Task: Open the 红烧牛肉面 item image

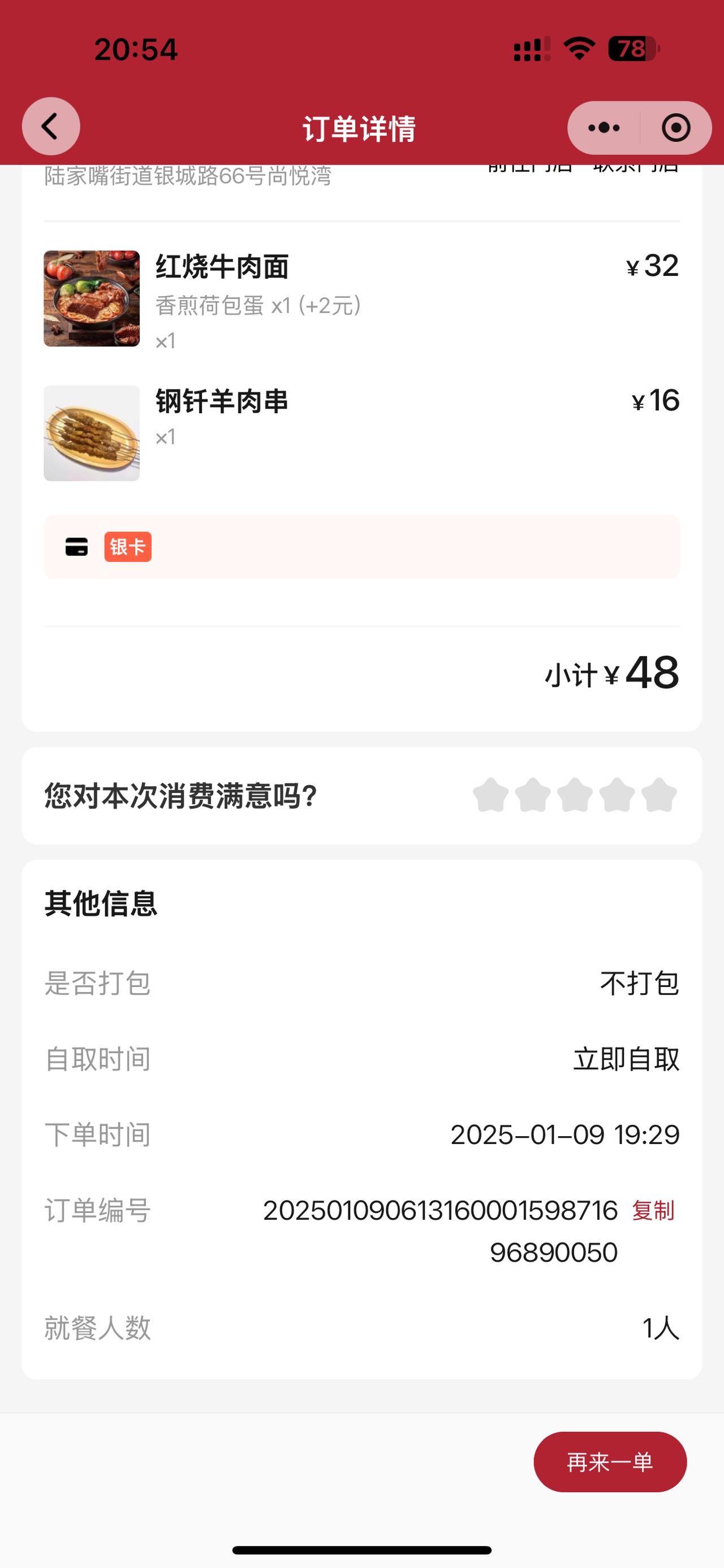Action: click(91, 298)
